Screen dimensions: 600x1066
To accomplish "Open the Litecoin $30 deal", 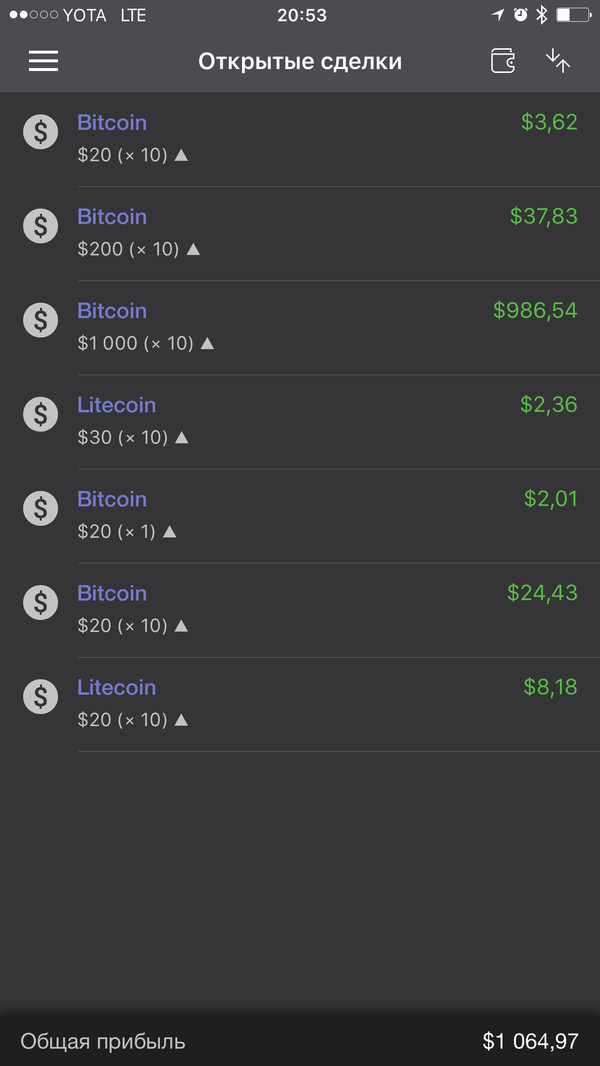I will click(300, 422).
